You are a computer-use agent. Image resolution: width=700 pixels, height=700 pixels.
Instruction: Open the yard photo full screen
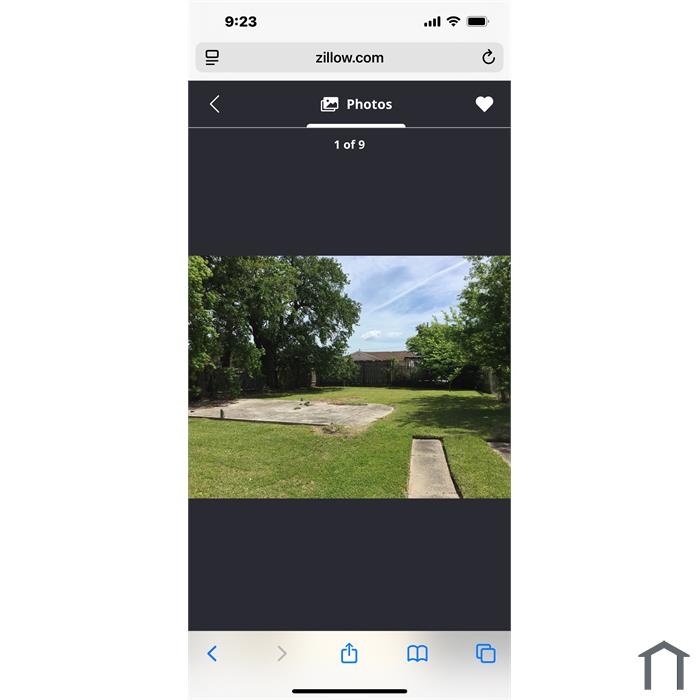coord(349,377)
